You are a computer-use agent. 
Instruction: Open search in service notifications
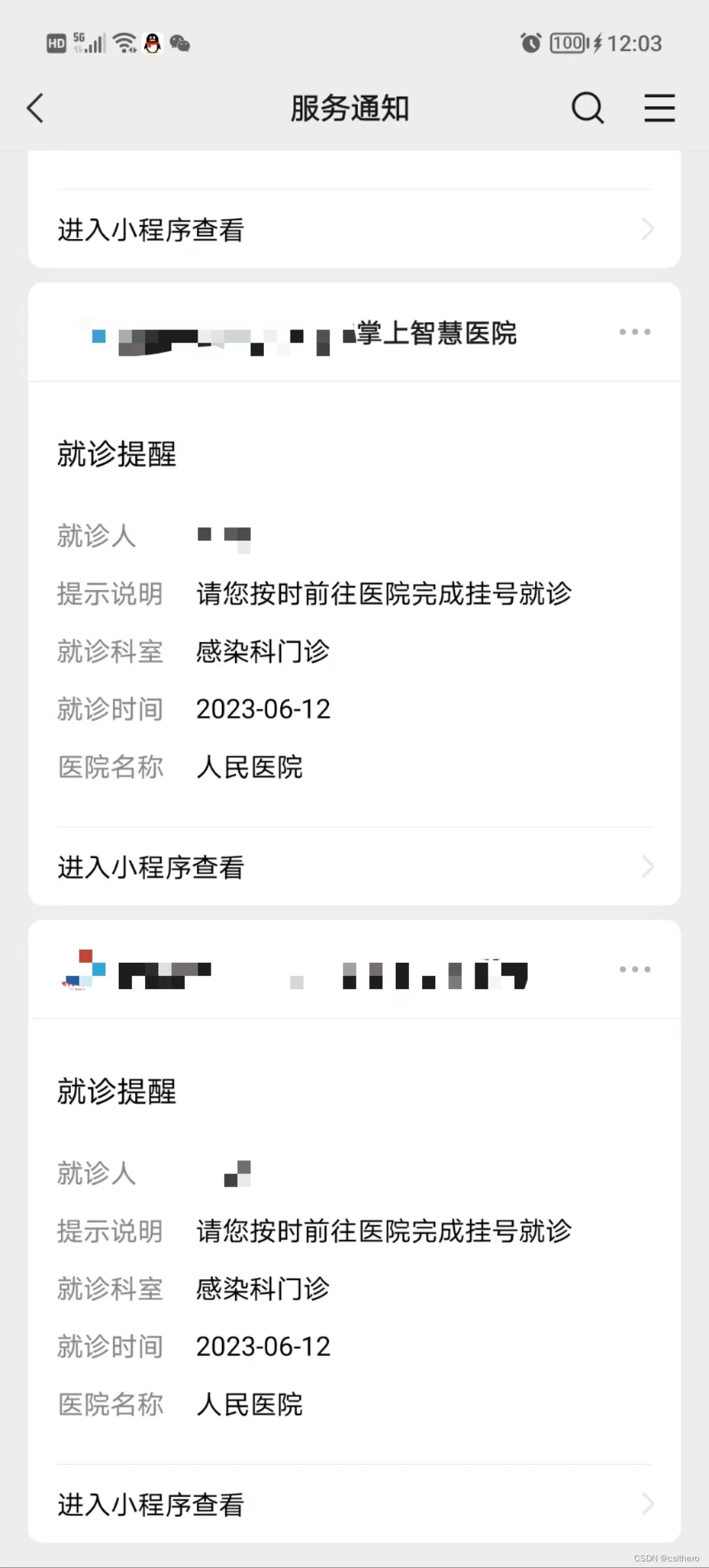point(588,108)
